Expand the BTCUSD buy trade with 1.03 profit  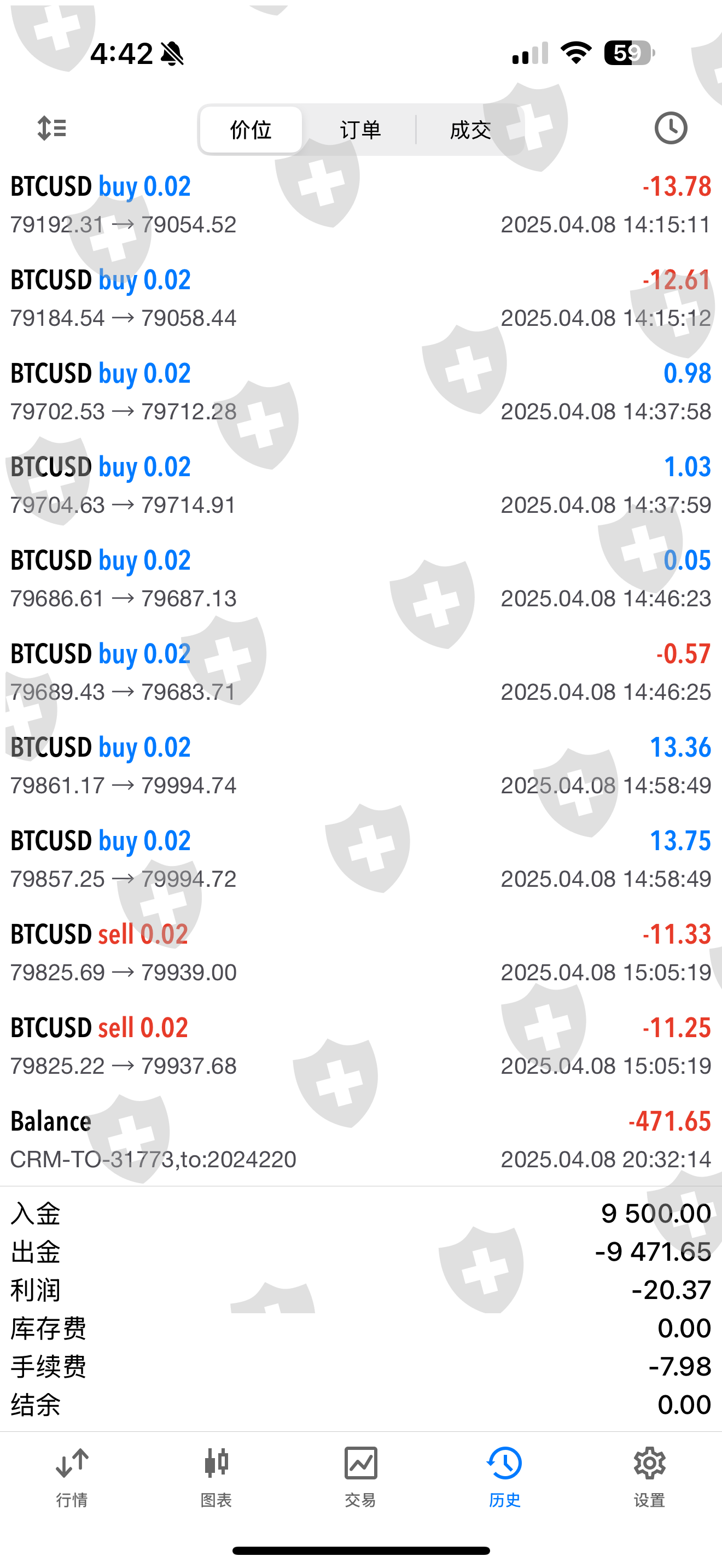pyautogui.click(x=360, y=485)
